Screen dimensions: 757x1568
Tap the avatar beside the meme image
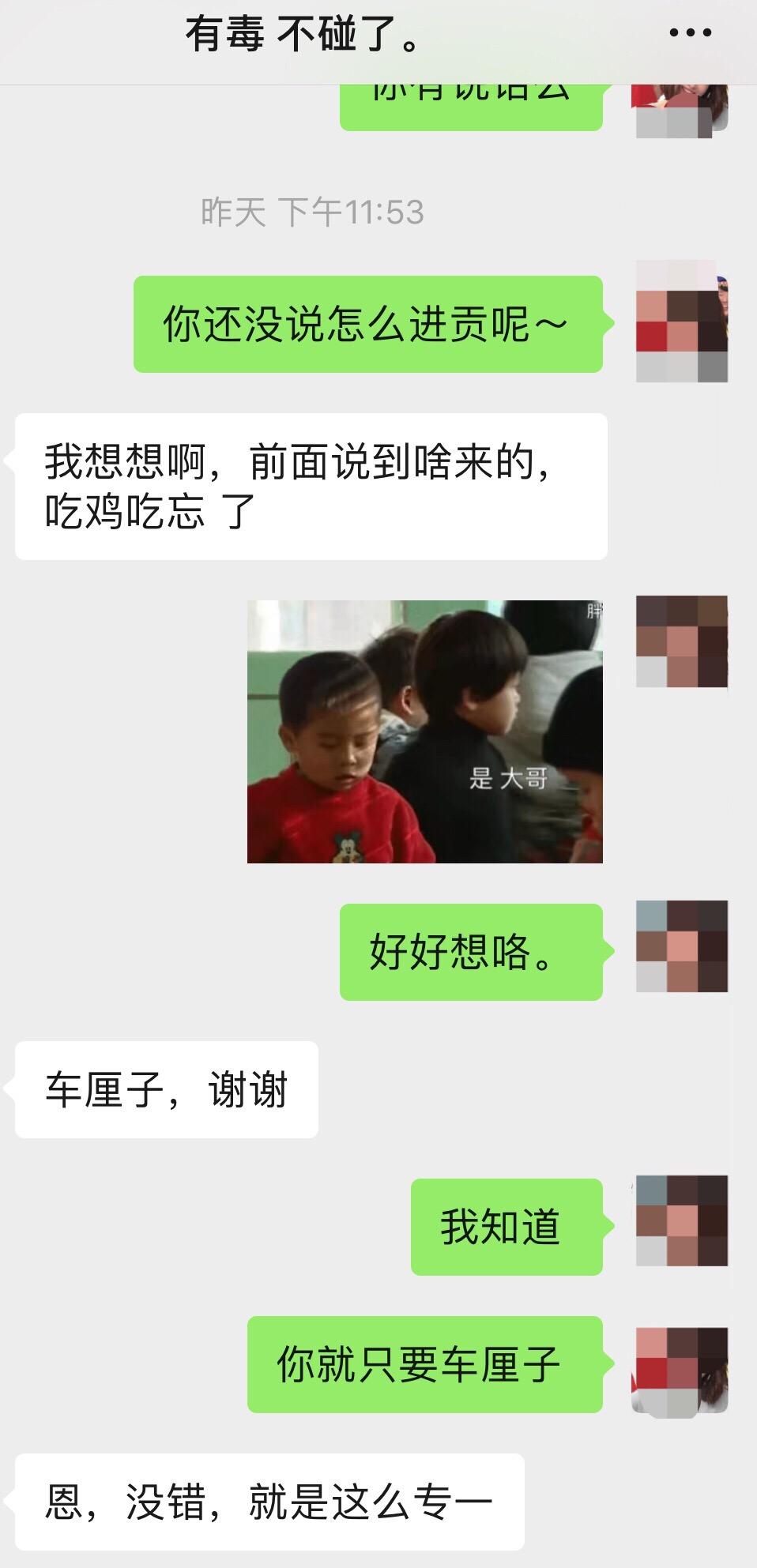(x=681, y=641)
